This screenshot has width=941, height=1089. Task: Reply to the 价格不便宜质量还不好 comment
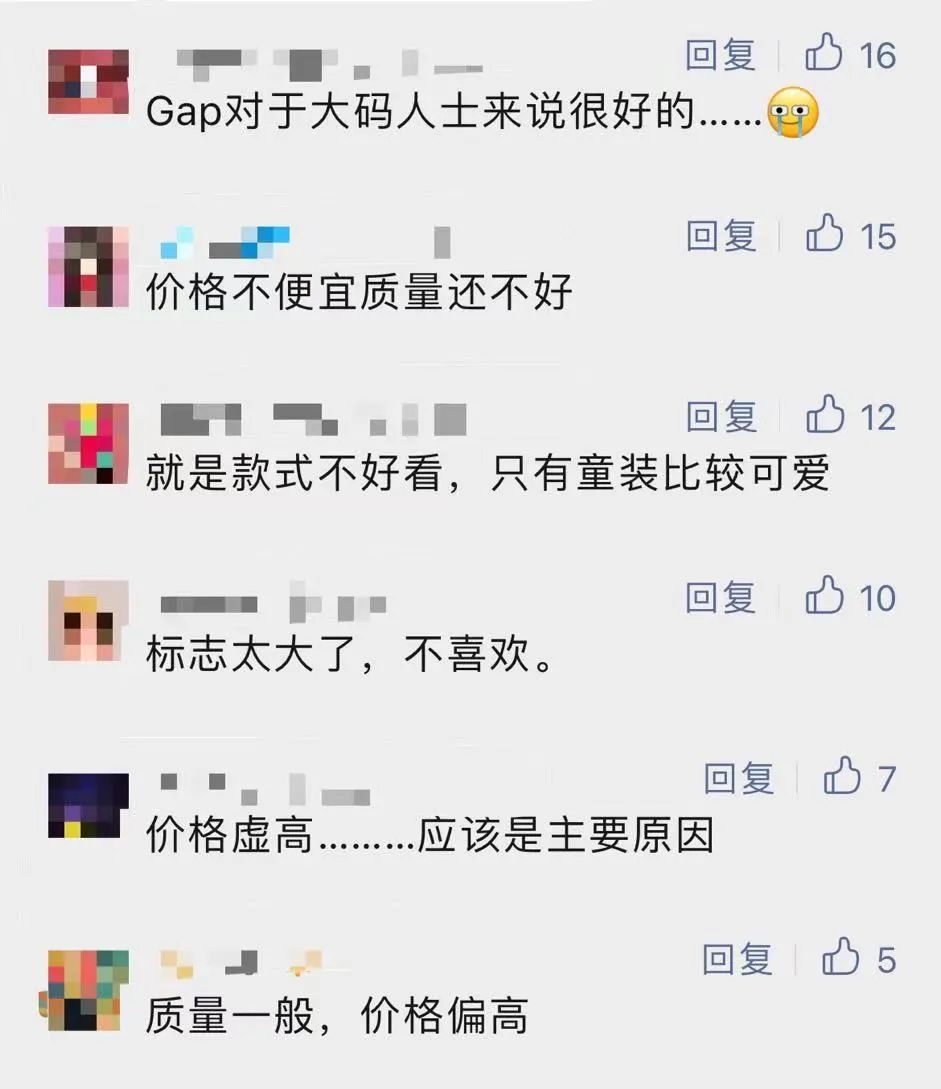pyautogui.click(x=720, y=236)
